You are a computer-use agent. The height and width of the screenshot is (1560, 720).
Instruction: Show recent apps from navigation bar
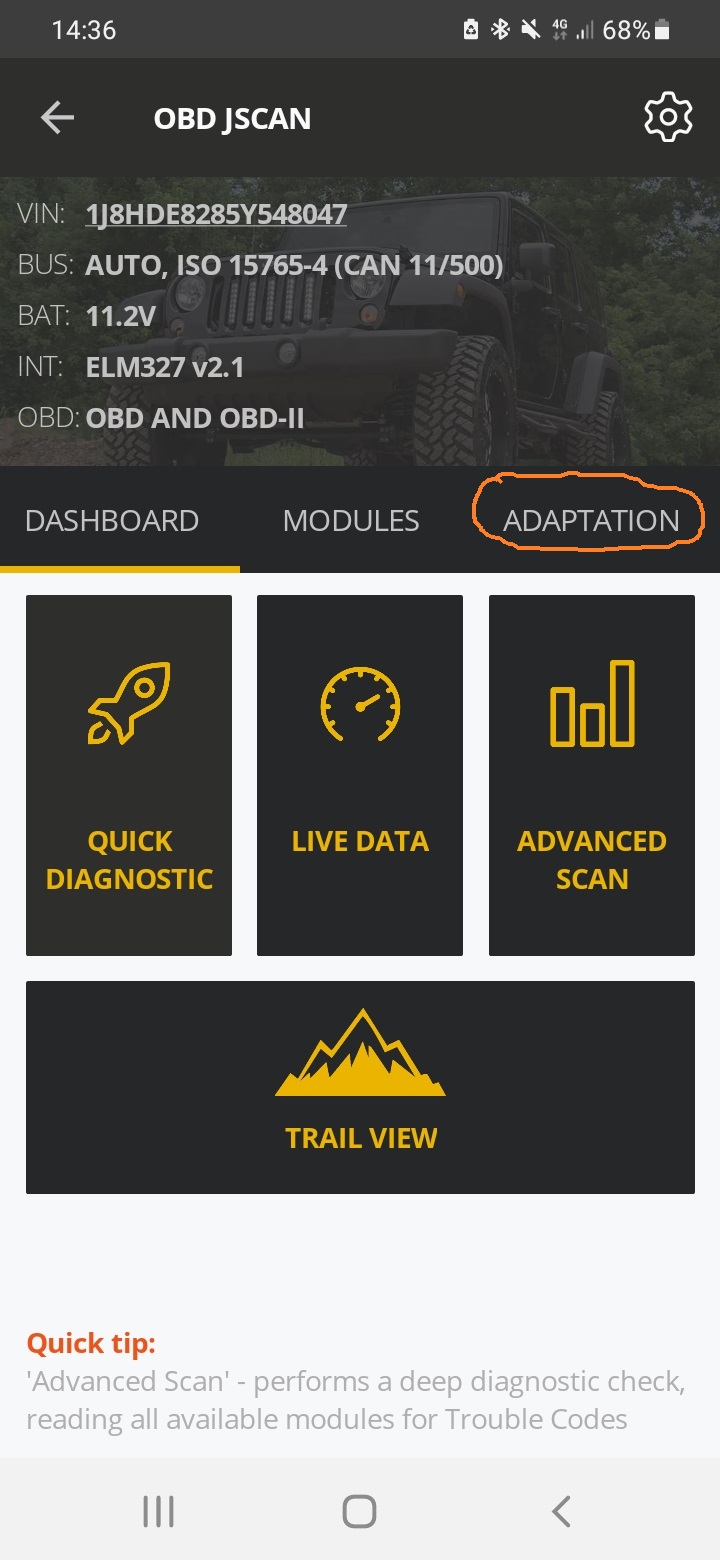click(159, 1511)
